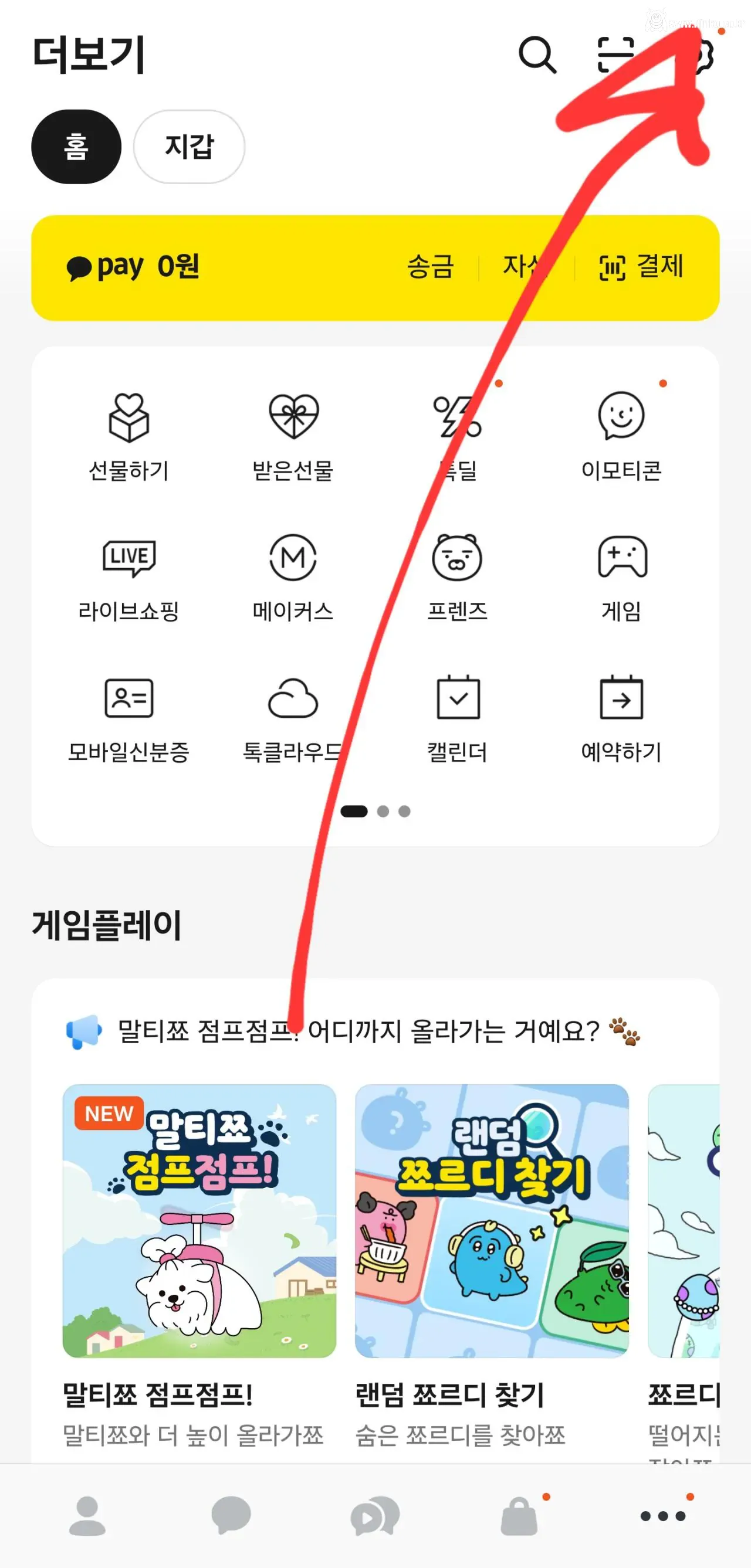Viewport: 751px width, 1568px height.
Task: Switch to the 지갑 wallet tab
Action: (188, 147)
